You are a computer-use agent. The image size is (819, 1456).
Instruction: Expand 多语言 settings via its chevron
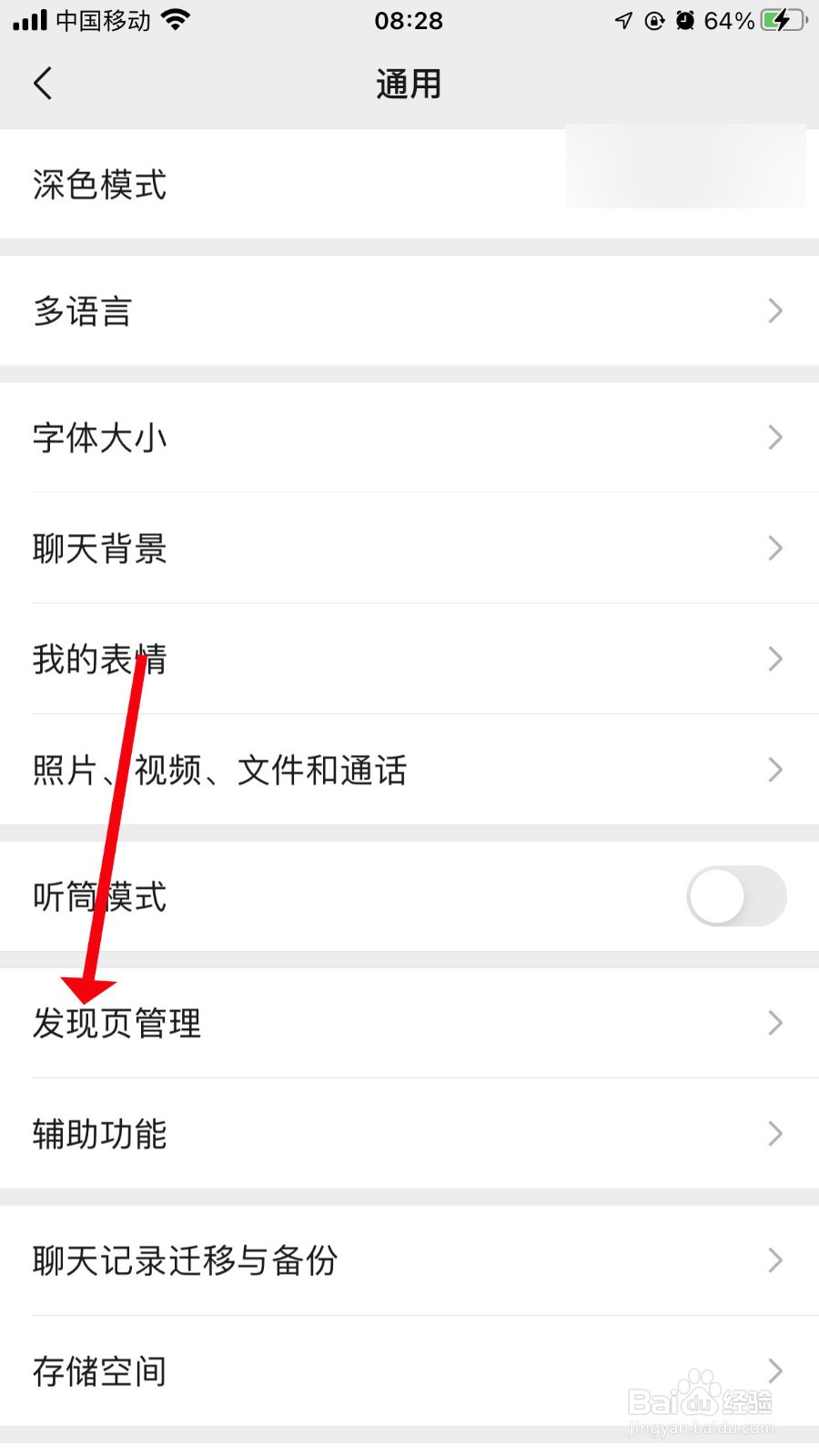click(774, 311)
